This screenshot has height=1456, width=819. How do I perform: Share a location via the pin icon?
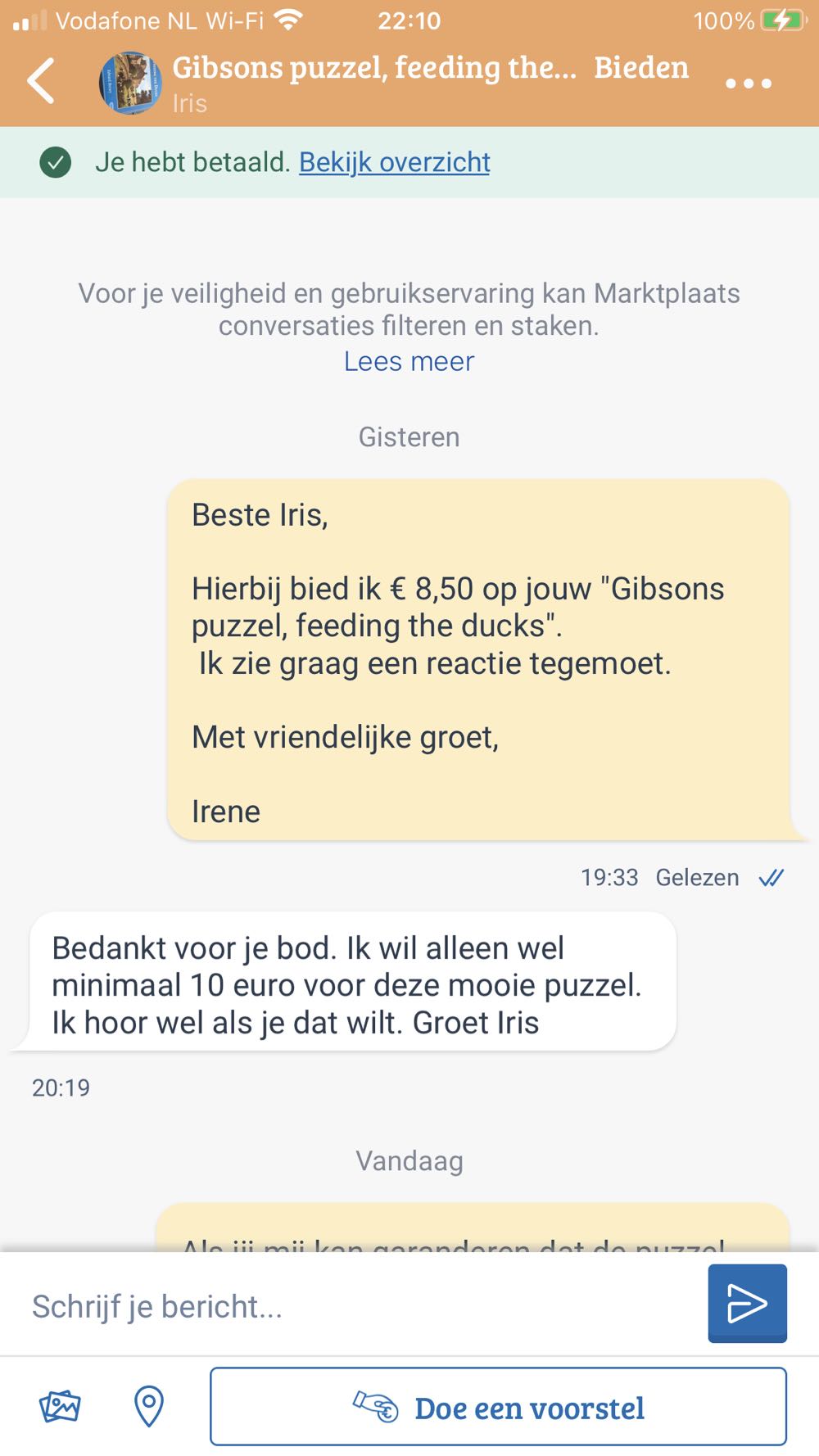point(148,1407)
